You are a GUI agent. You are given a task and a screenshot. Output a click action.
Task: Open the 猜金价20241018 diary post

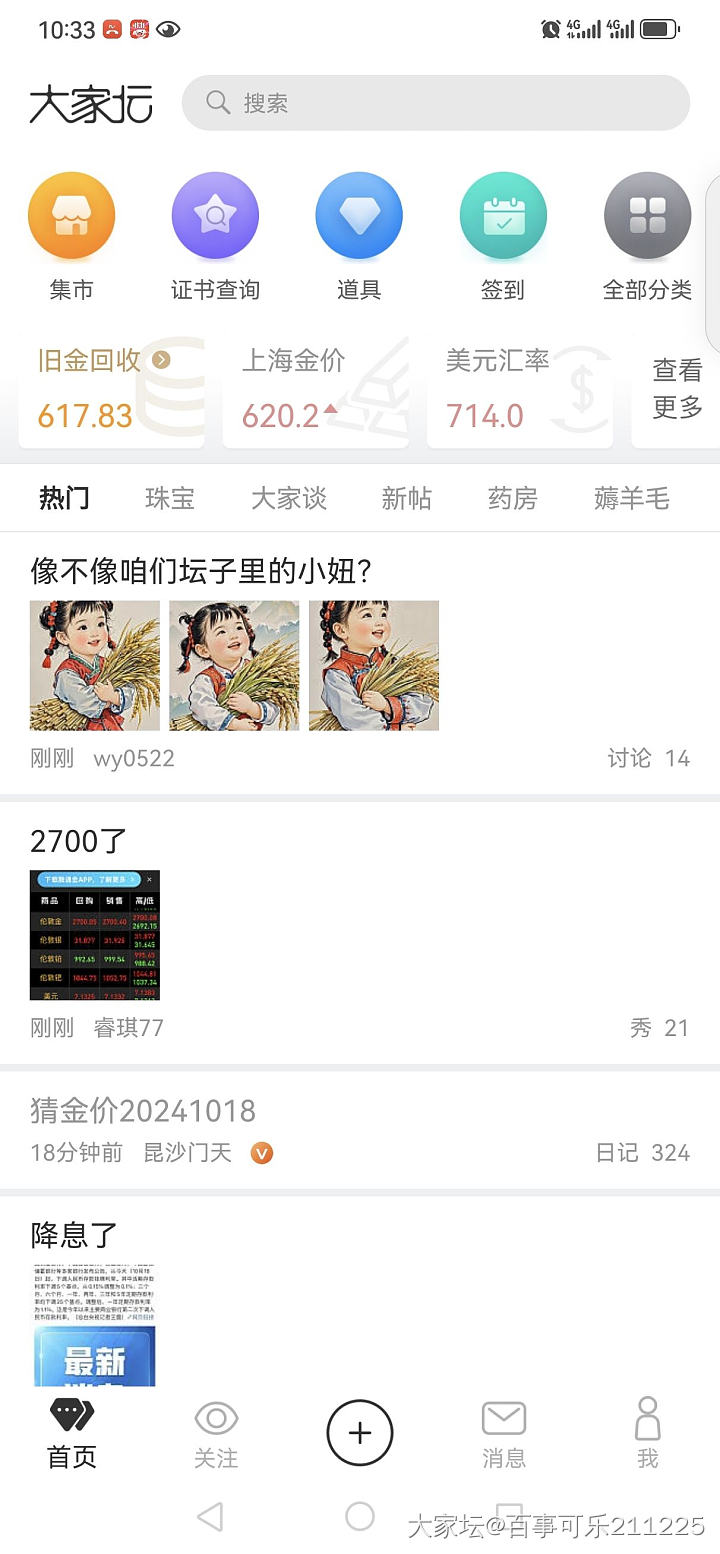143,1111
